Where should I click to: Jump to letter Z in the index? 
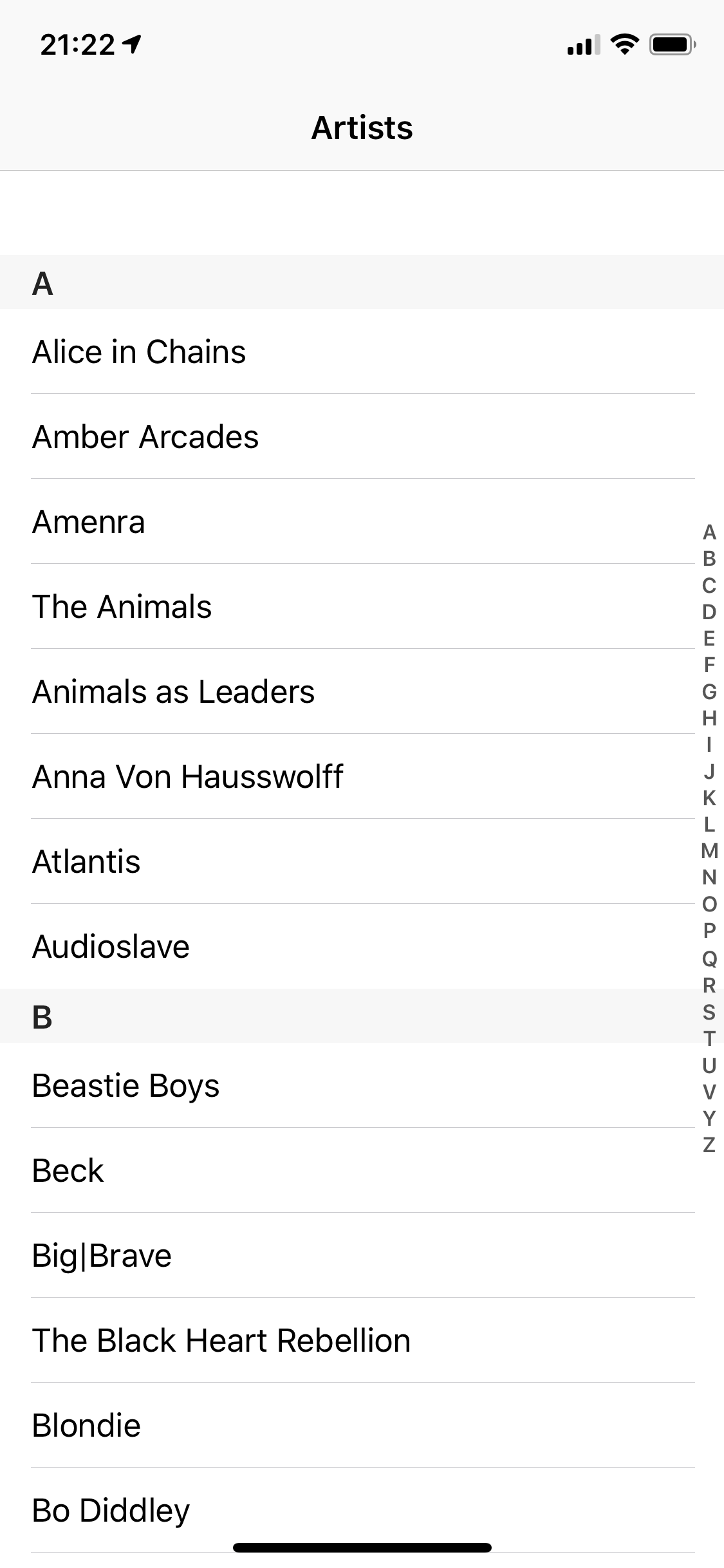click(x=709, y=1145)
